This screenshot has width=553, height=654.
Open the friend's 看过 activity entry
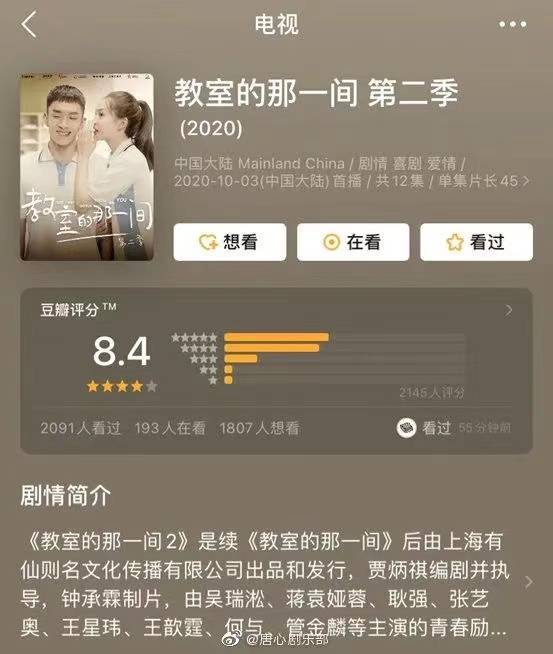(454, 428)
